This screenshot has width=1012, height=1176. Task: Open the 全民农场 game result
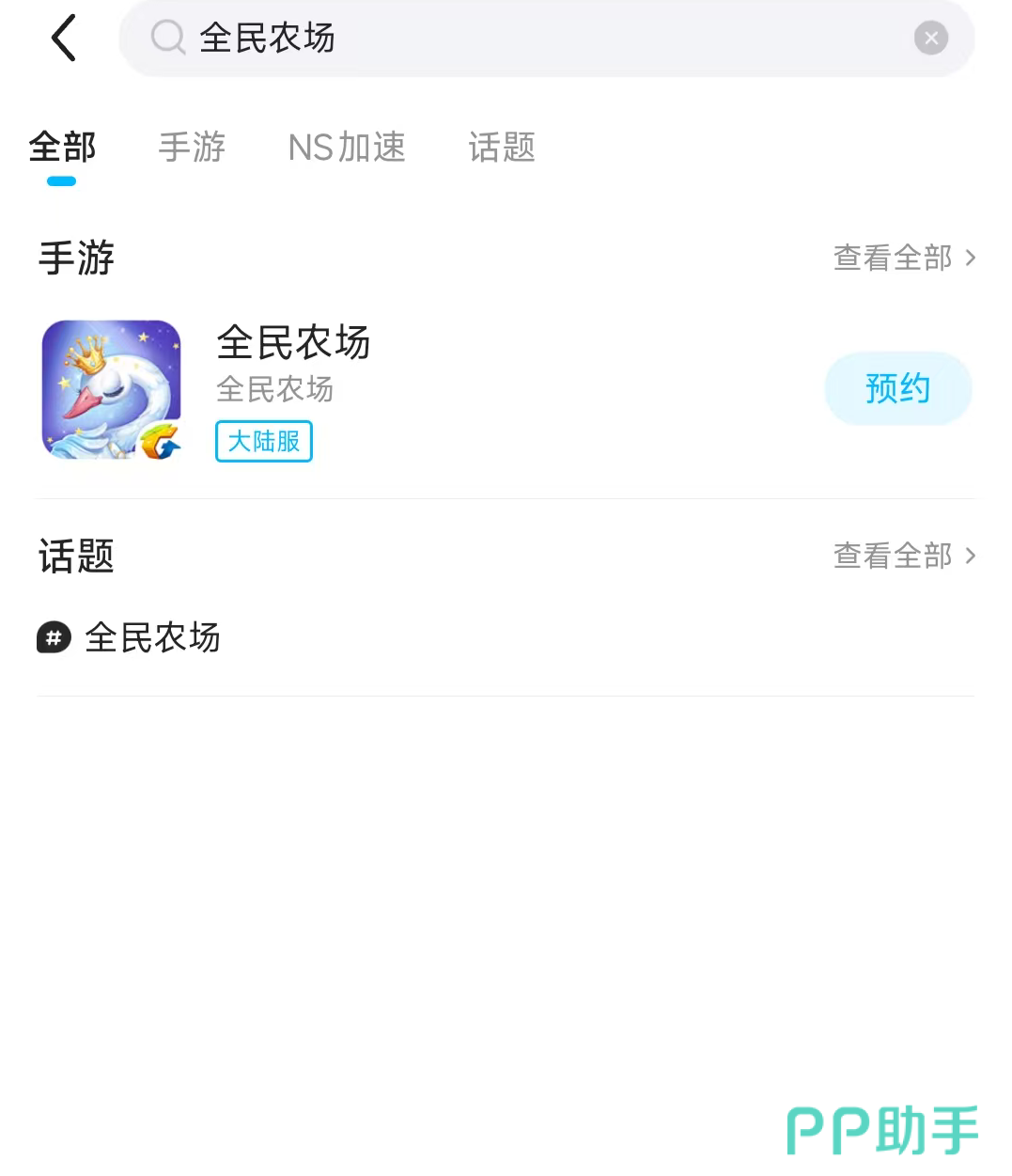[x=293, y=343]
